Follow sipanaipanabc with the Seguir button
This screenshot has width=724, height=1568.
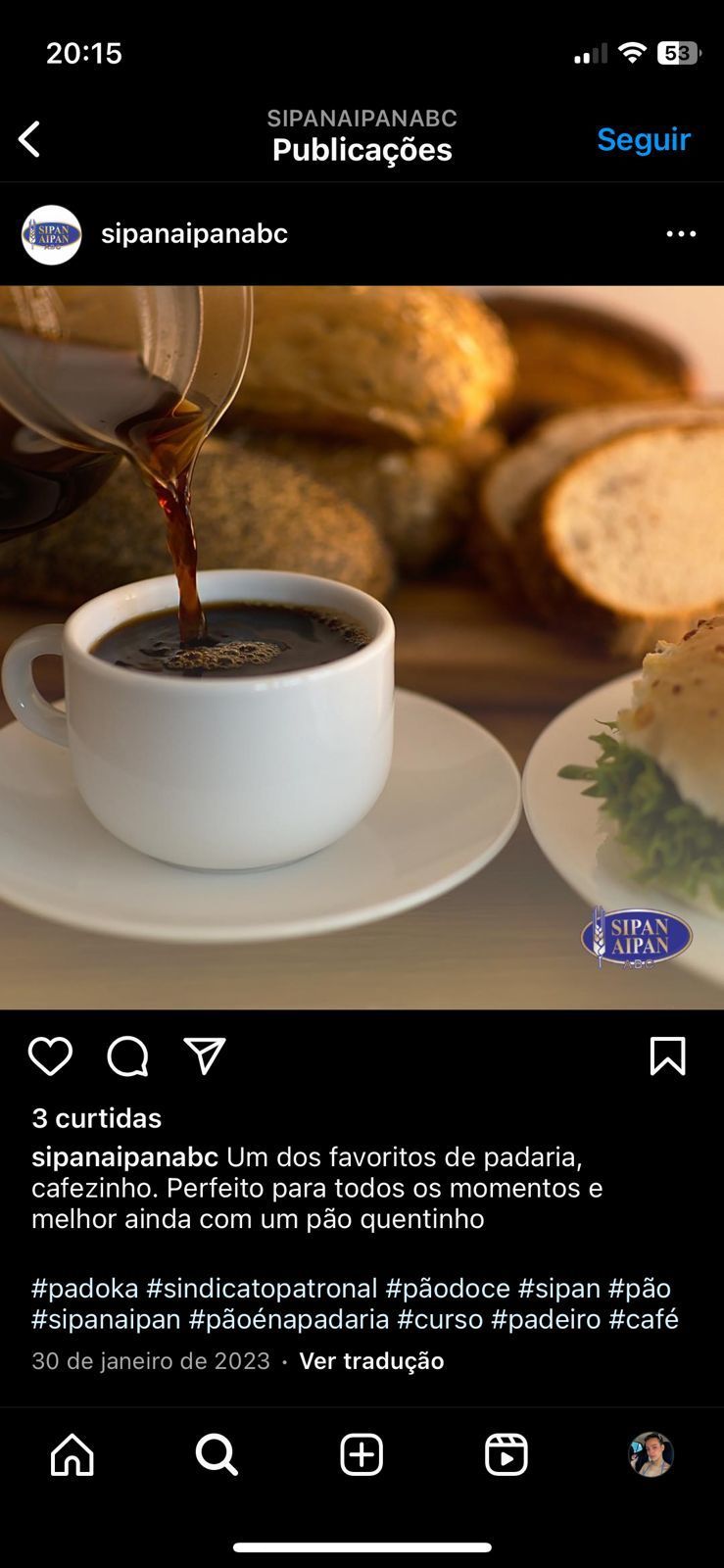[x=643, y=139]
